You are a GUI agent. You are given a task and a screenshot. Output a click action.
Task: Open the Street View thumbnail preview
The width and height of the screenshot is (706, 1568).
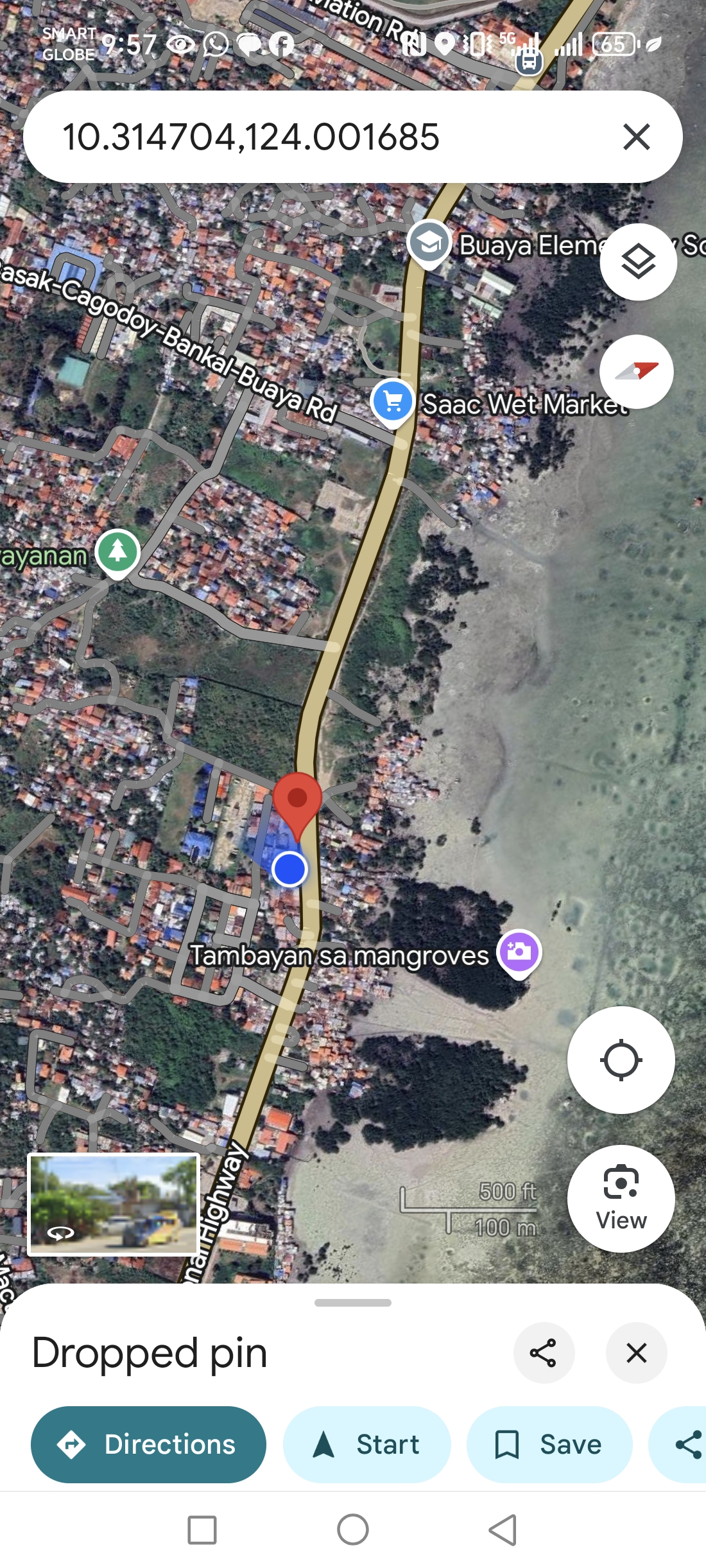(114, 1204)
